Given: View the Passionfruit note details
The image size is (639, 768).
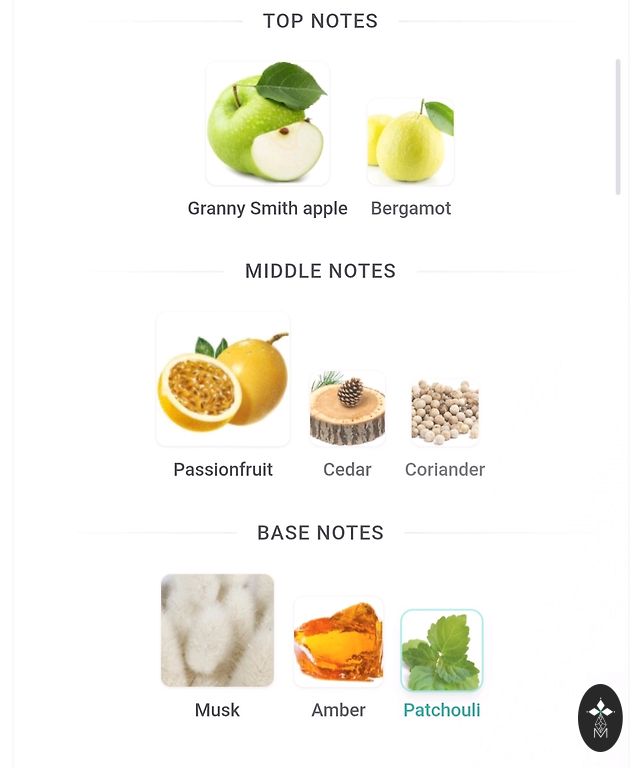Looking at the screenshot, I should [x=223, y=380].
